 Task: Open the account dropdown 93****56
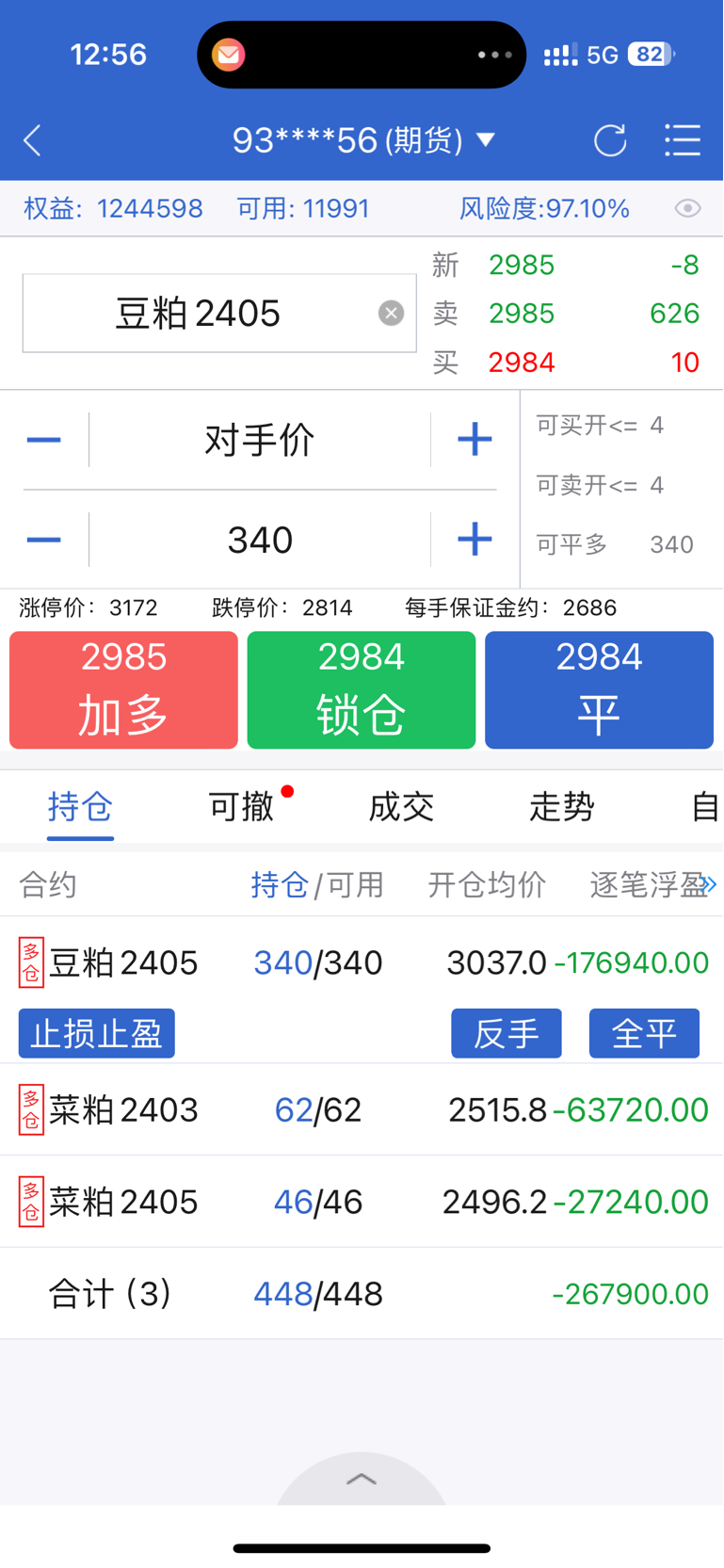(363, 140)
